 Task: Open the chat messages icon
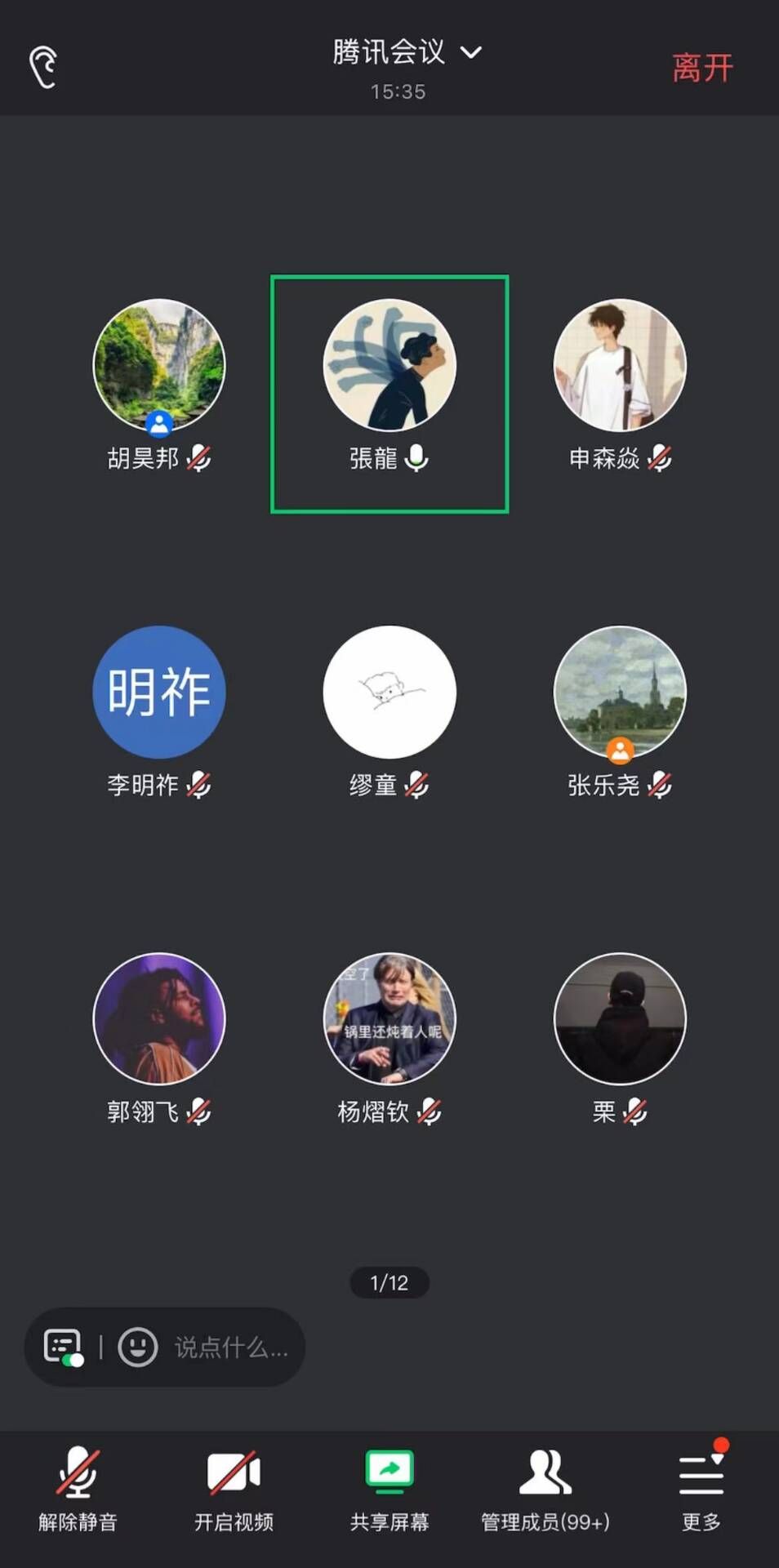63,1347
